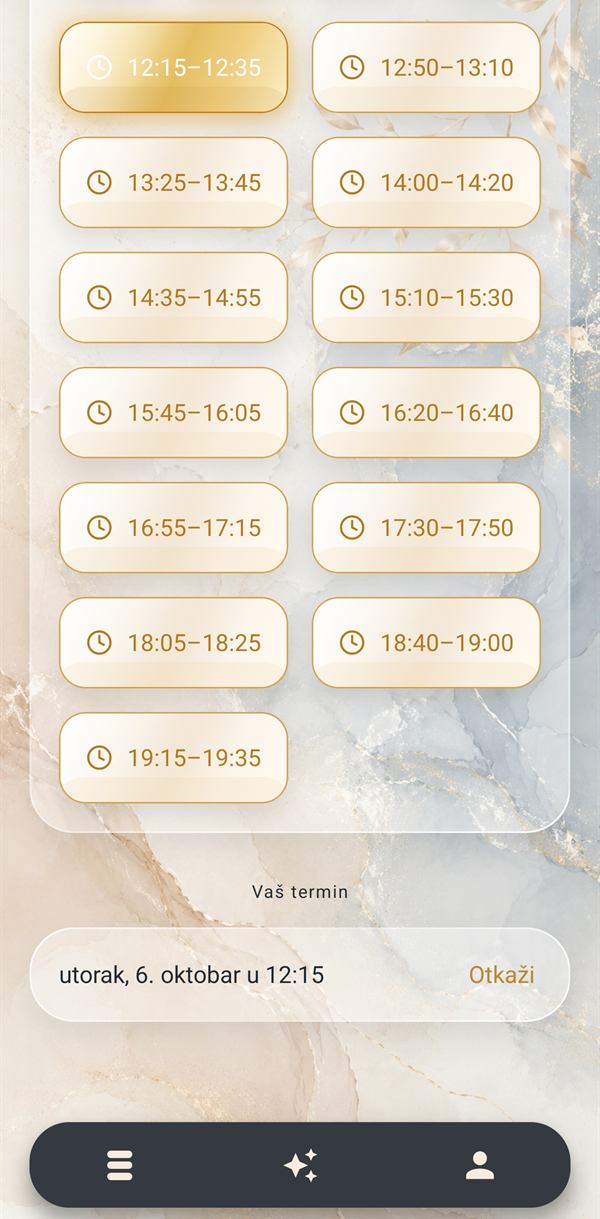
Task: Pick the 19:15–19:35 time slot
Action: click(173, 757)
